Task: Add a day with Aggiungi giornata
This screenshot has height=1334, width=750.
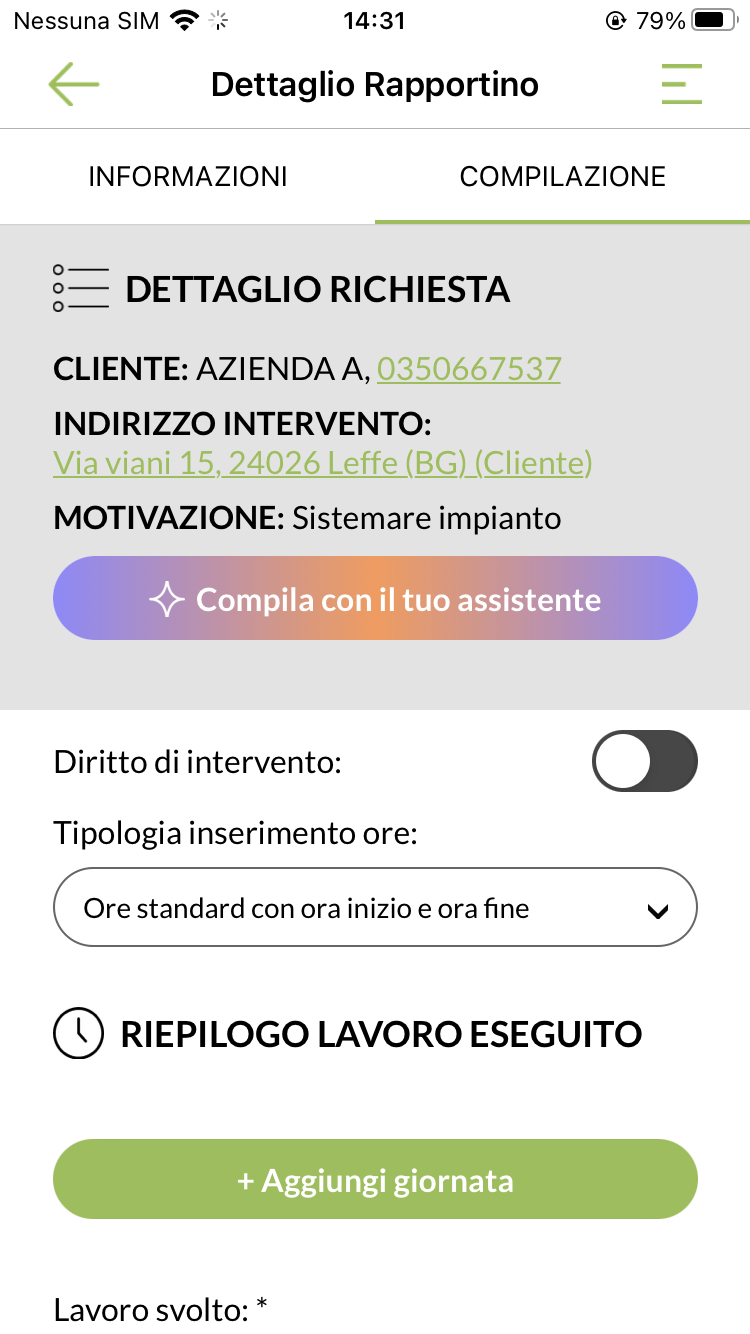Action: (375, 1180)
